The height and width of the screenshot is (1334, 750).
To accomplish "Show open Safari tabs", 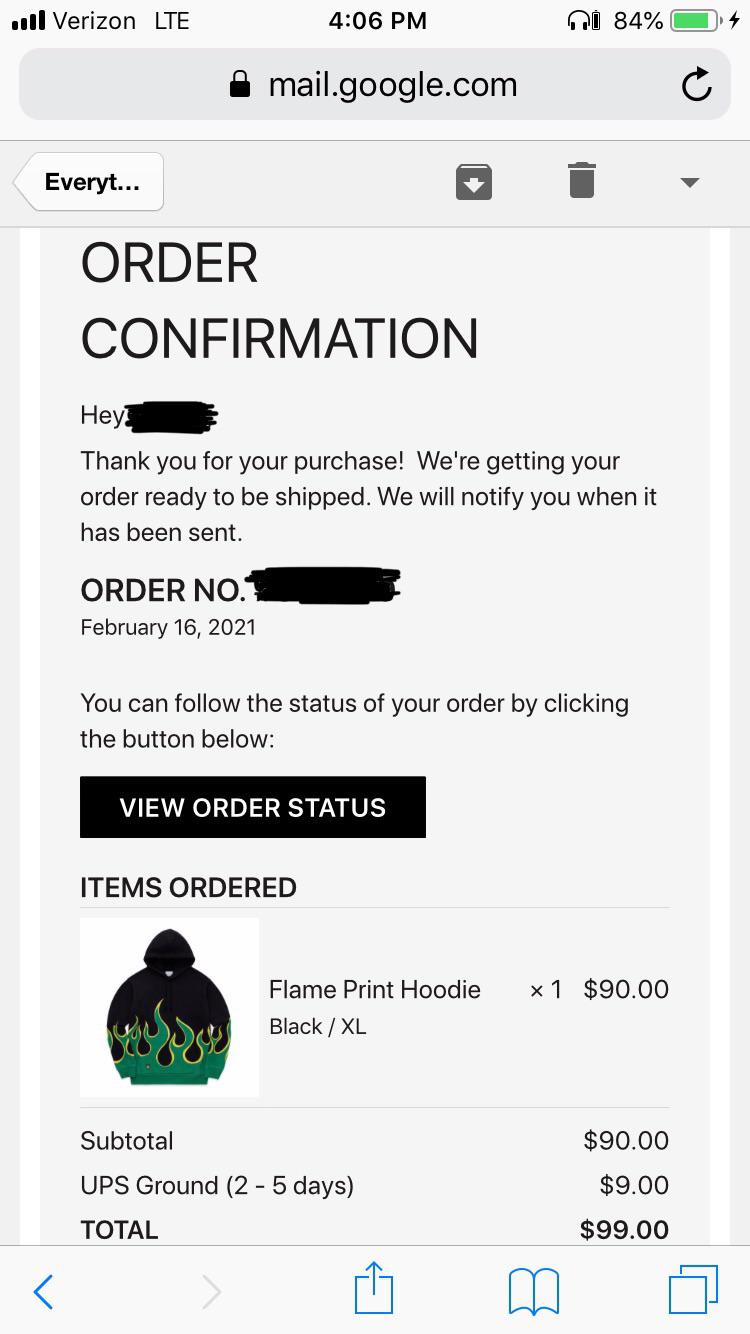I will pos(693,1289).
